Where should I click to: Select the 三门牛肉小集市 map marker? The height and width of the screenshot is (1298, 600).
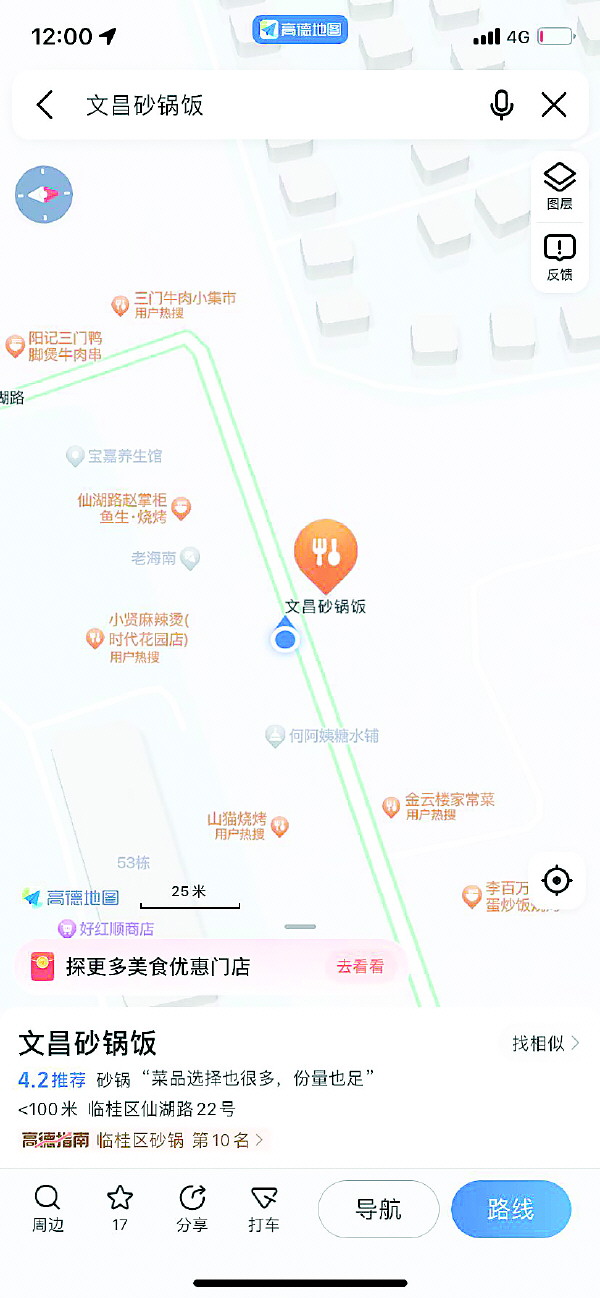[x=120, y=304]
